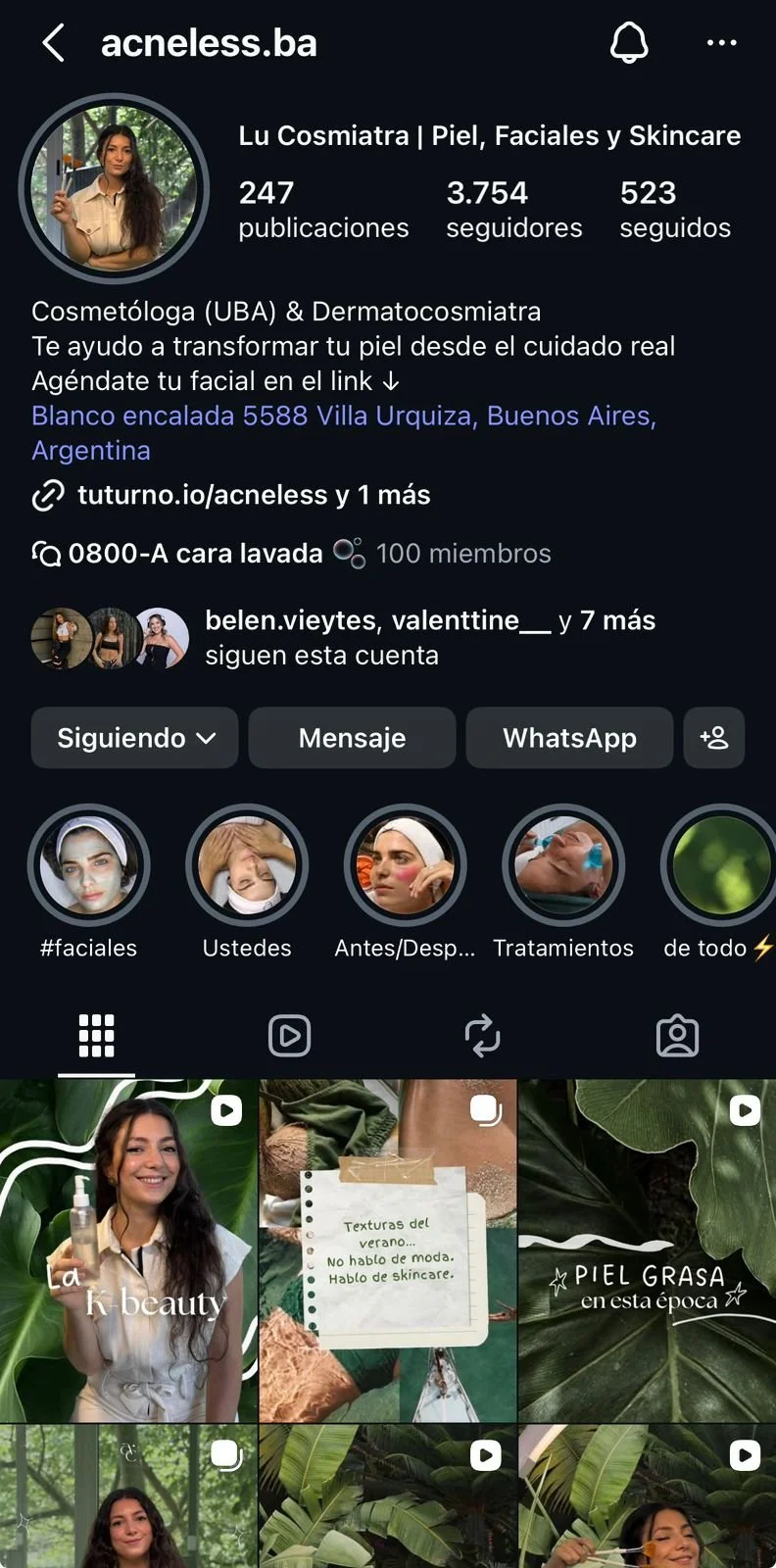Switch to the tagged photos tab
Image resolution: width=776 pixels, height=1568 pixels.
677,1036
